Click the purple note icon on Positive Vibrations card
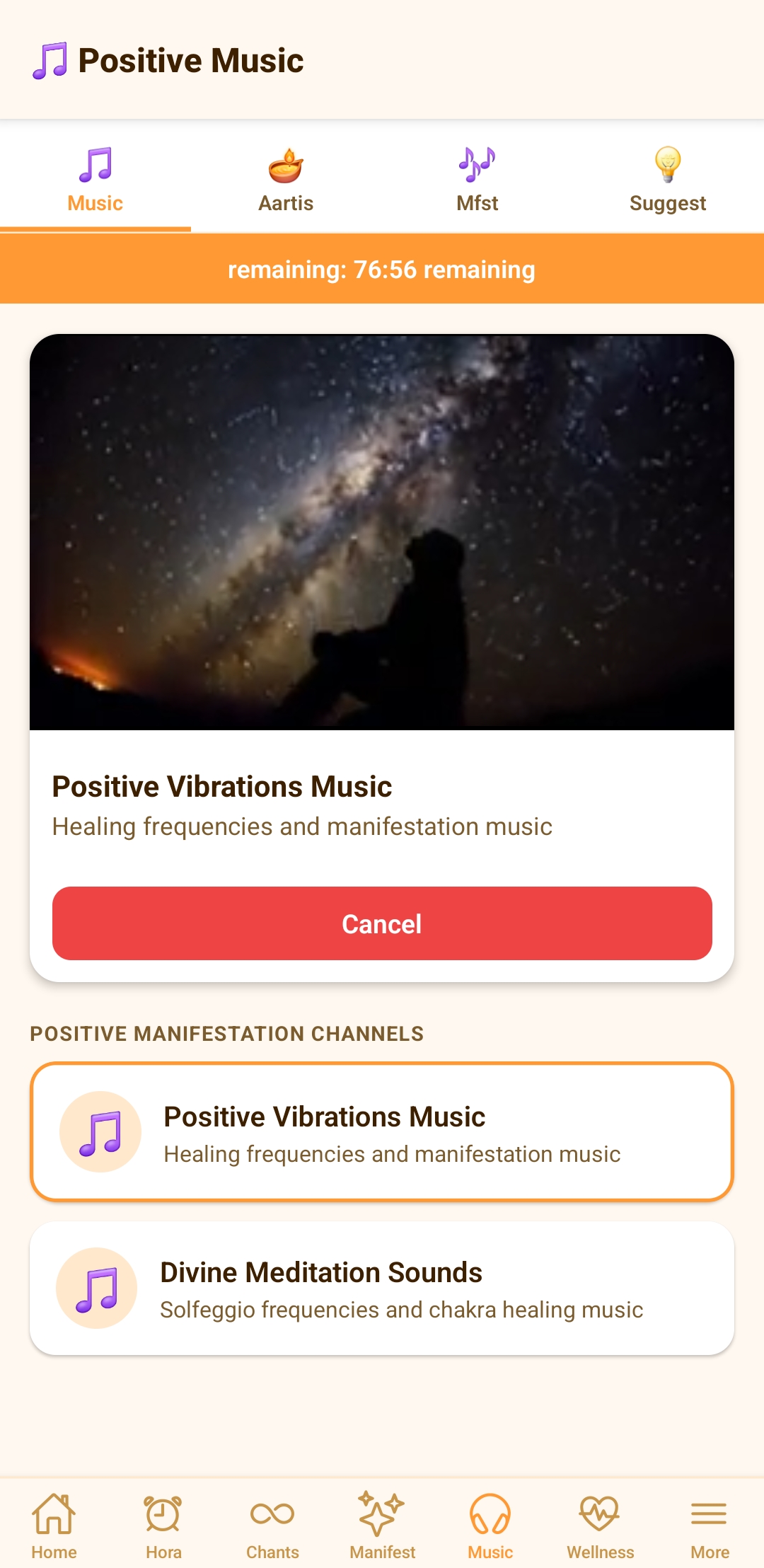This screenshot has height=1568, width=764. point(100,1131)
